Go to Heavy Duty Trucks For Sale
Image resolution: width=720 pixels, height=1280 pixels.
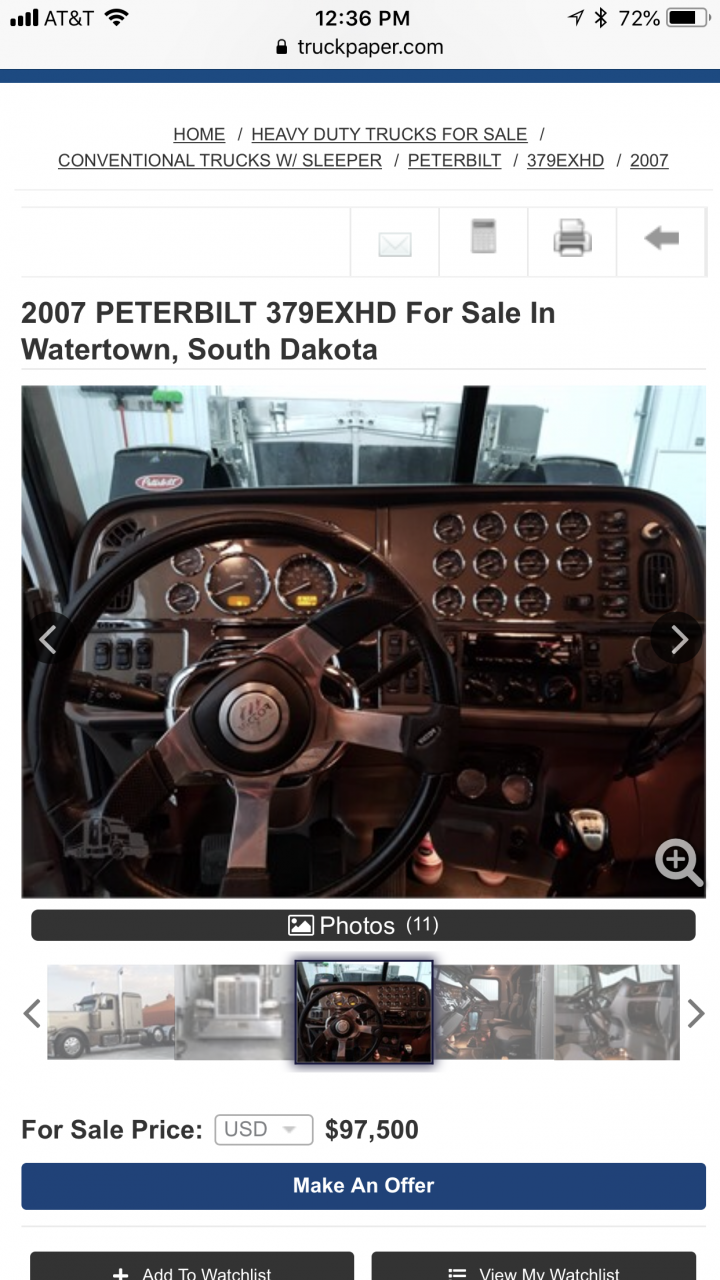389,134
